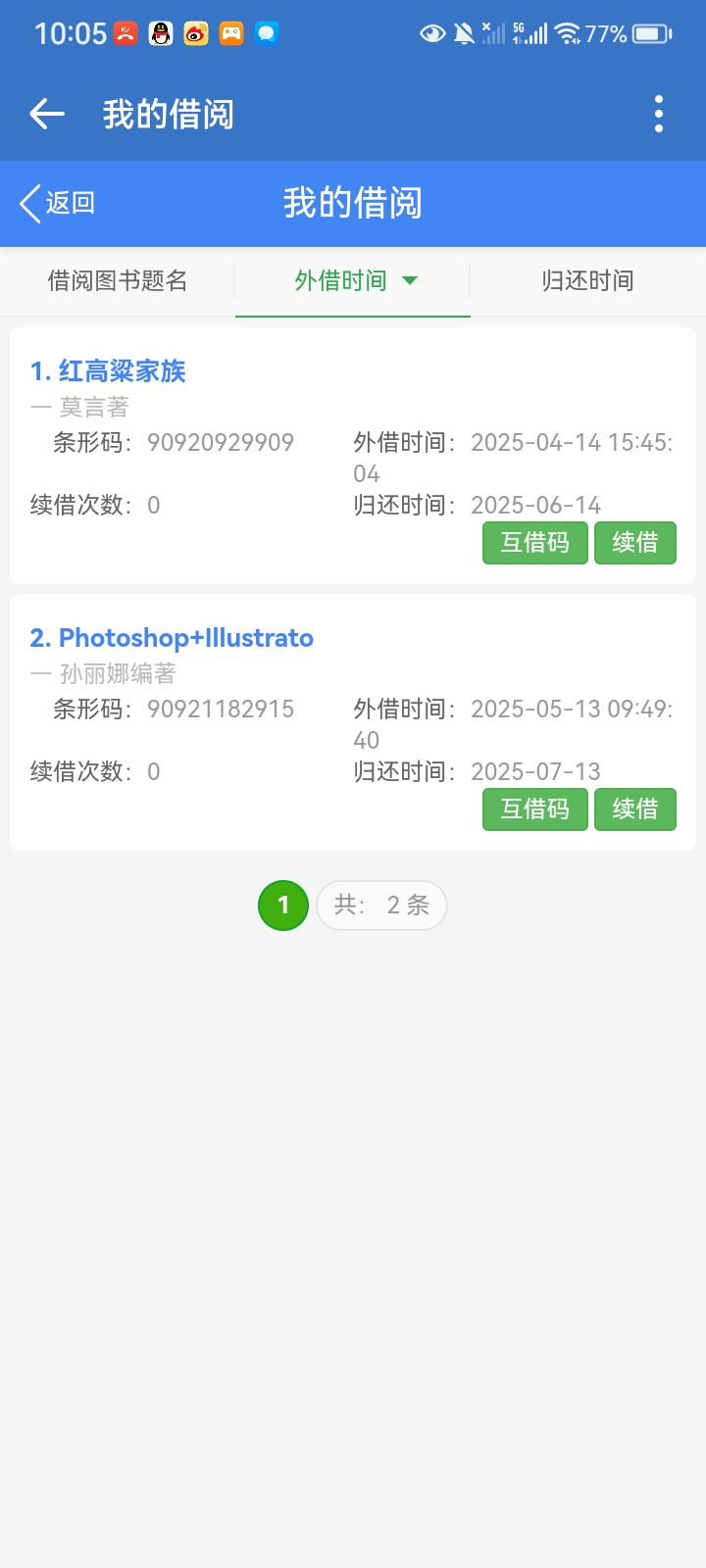Go to page 1

283,906
